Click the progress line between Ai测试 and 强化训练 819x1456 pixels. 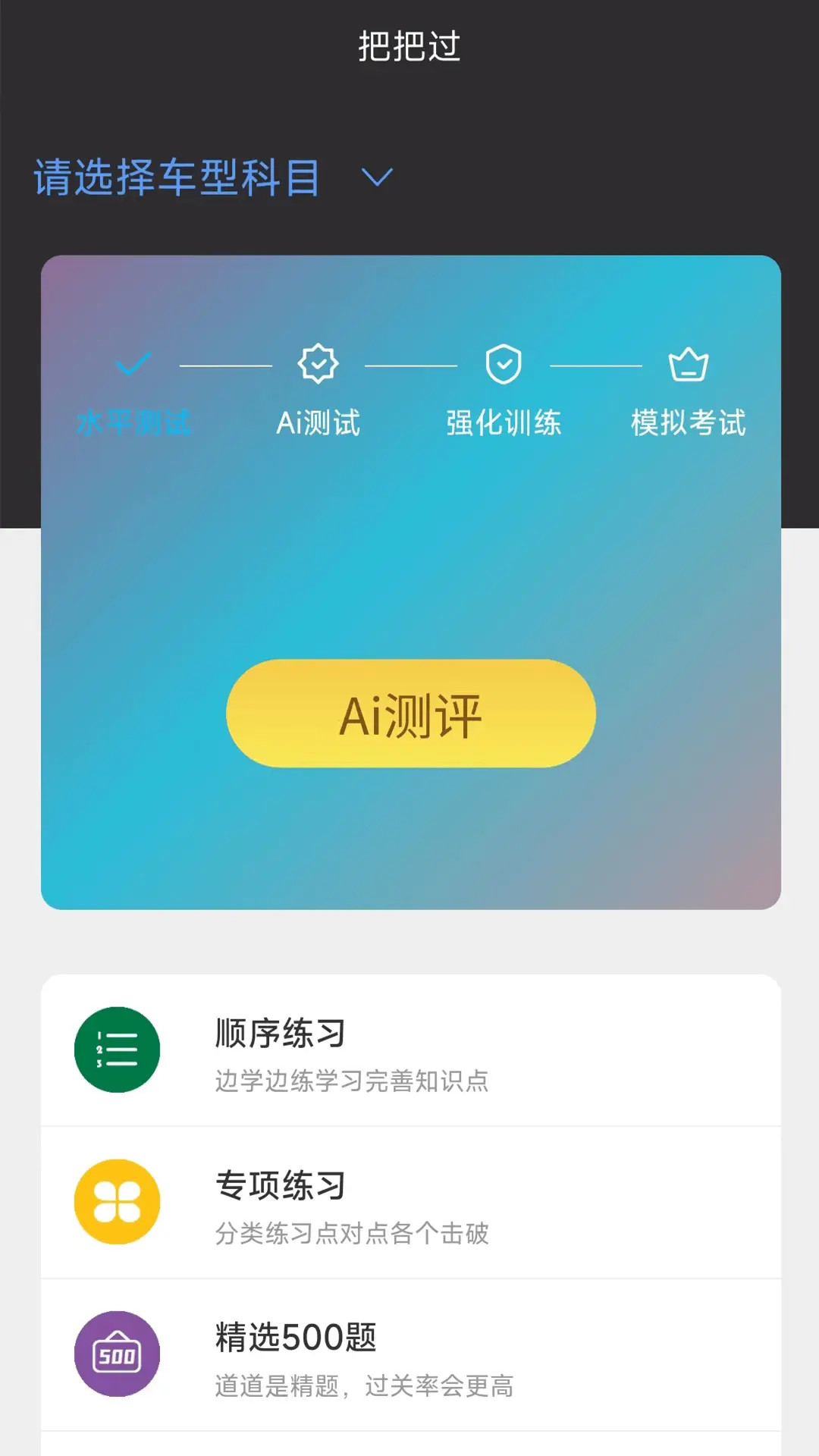412,363
